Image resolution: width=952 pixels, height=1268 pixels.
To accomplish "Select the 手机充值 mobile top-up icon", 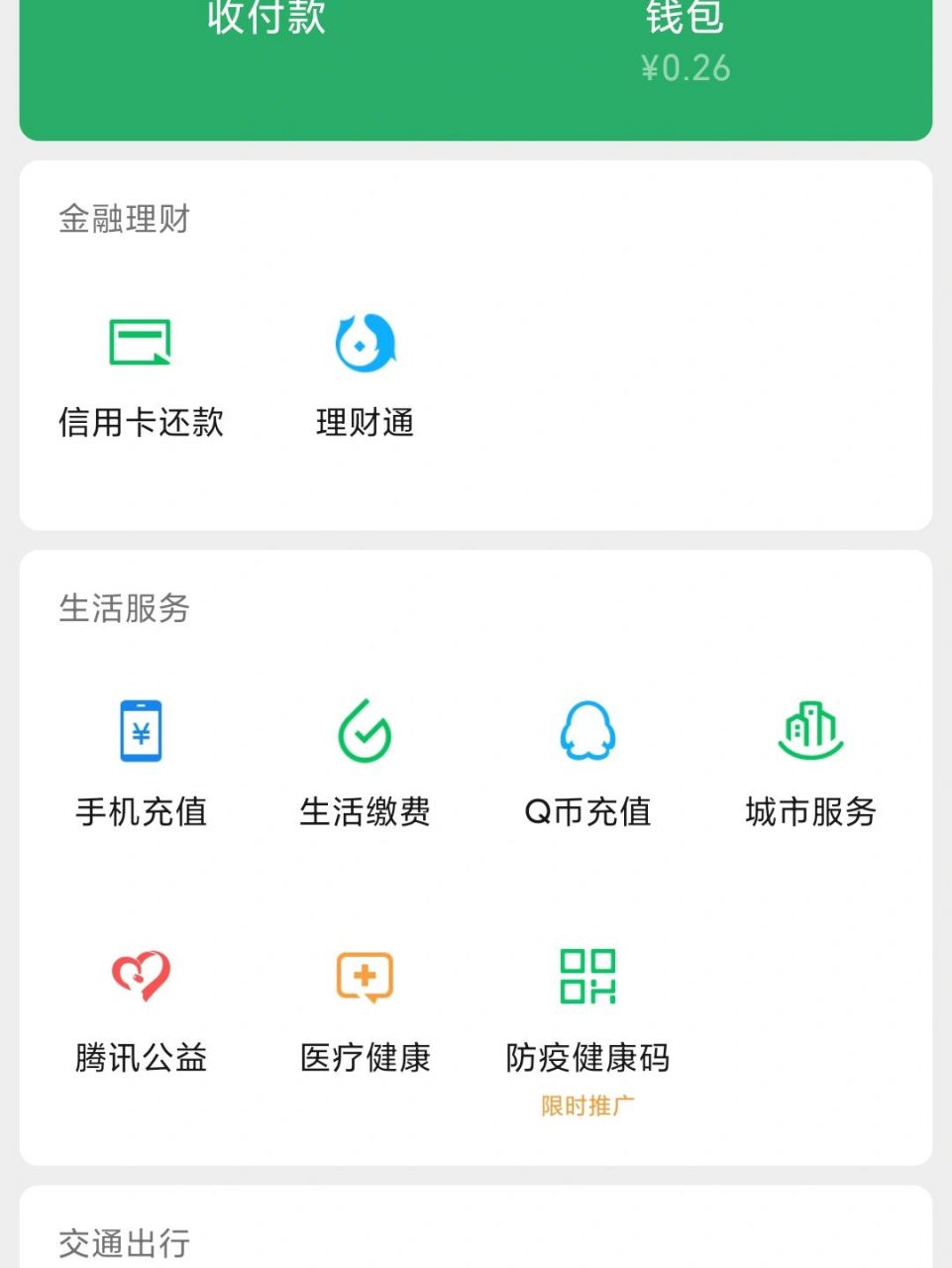I will 140,733.
